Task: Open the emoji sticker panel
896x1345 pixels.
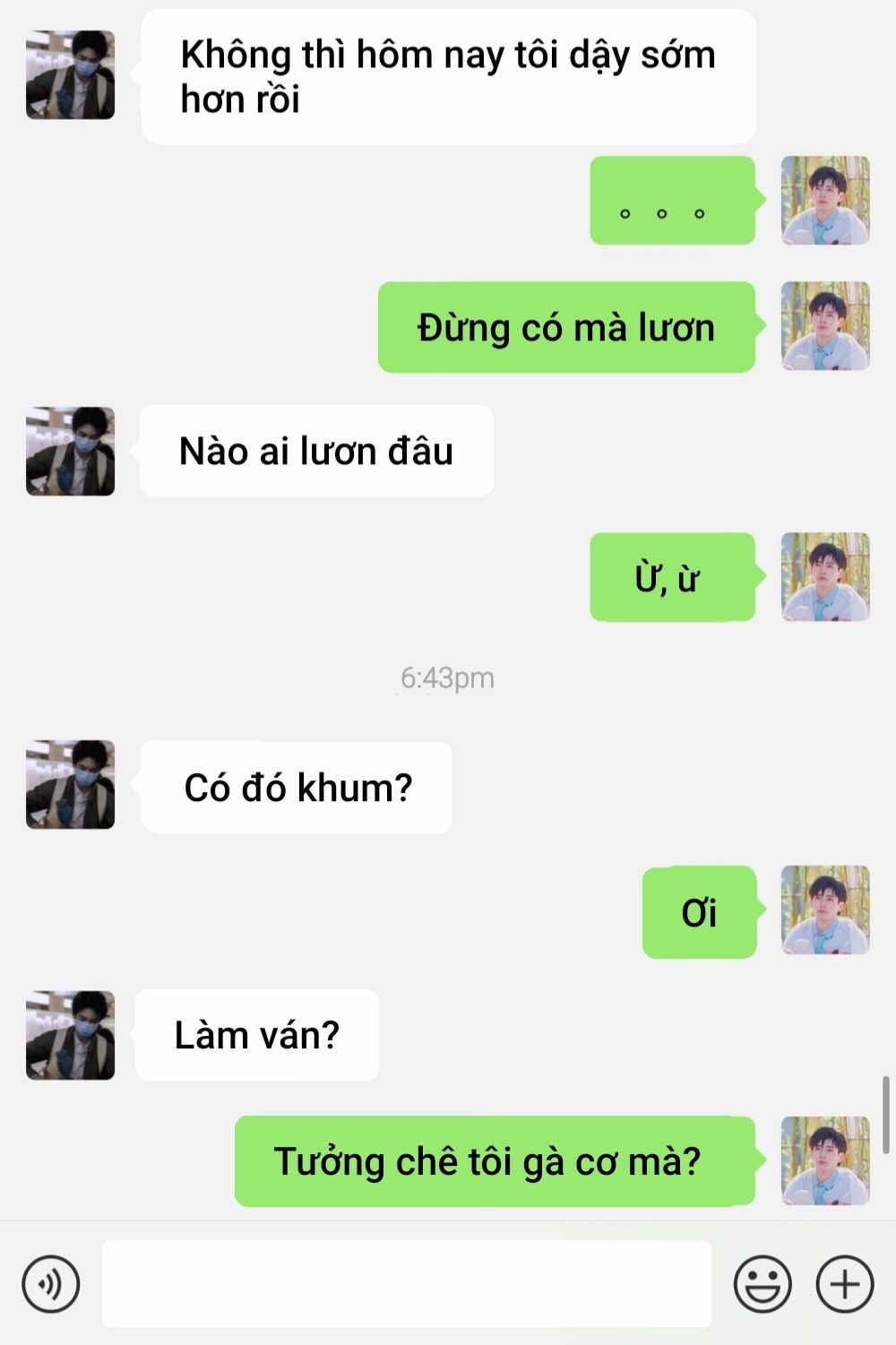Action: 762,1283
